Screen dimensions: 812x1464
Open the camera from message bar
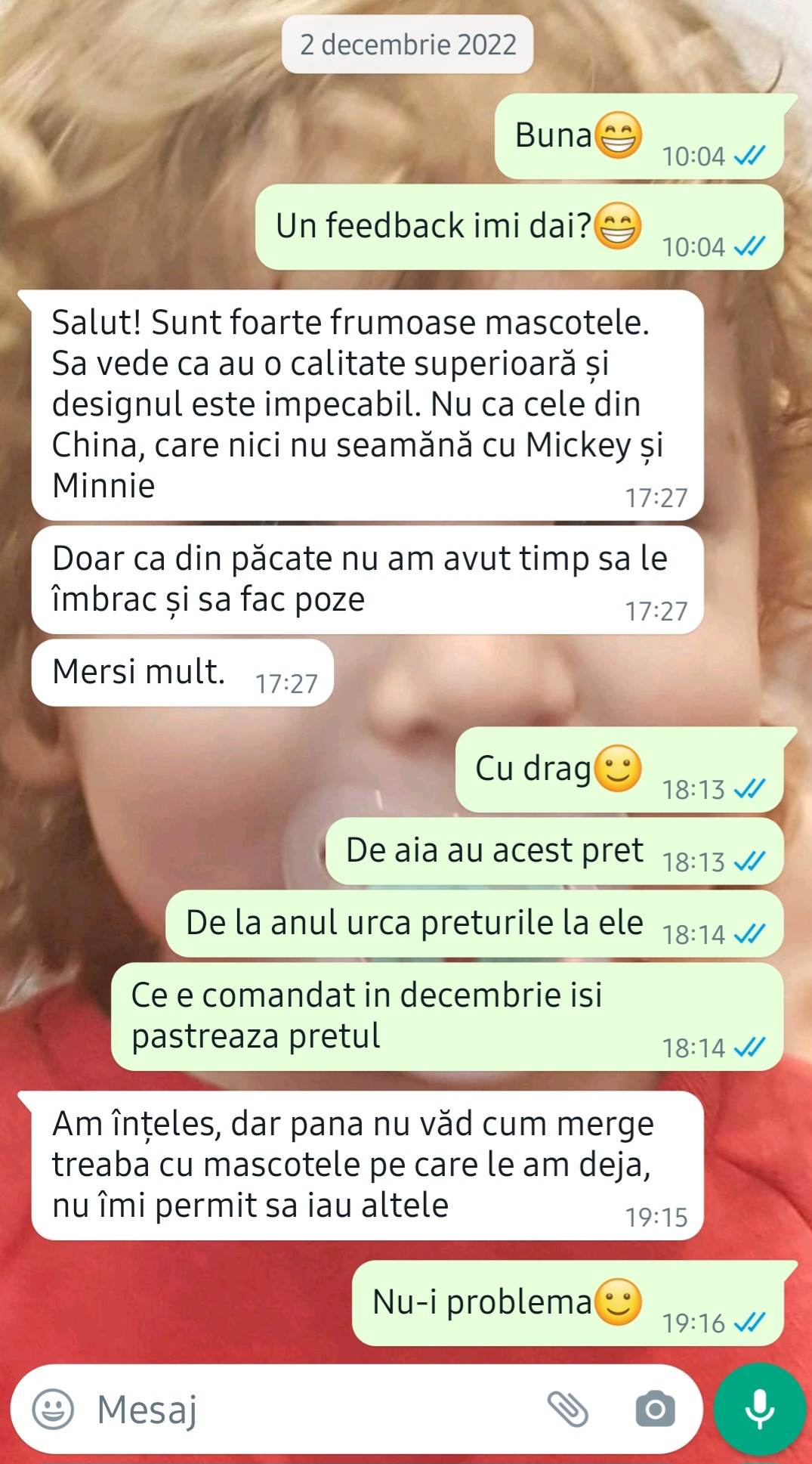coord(655,1409)
